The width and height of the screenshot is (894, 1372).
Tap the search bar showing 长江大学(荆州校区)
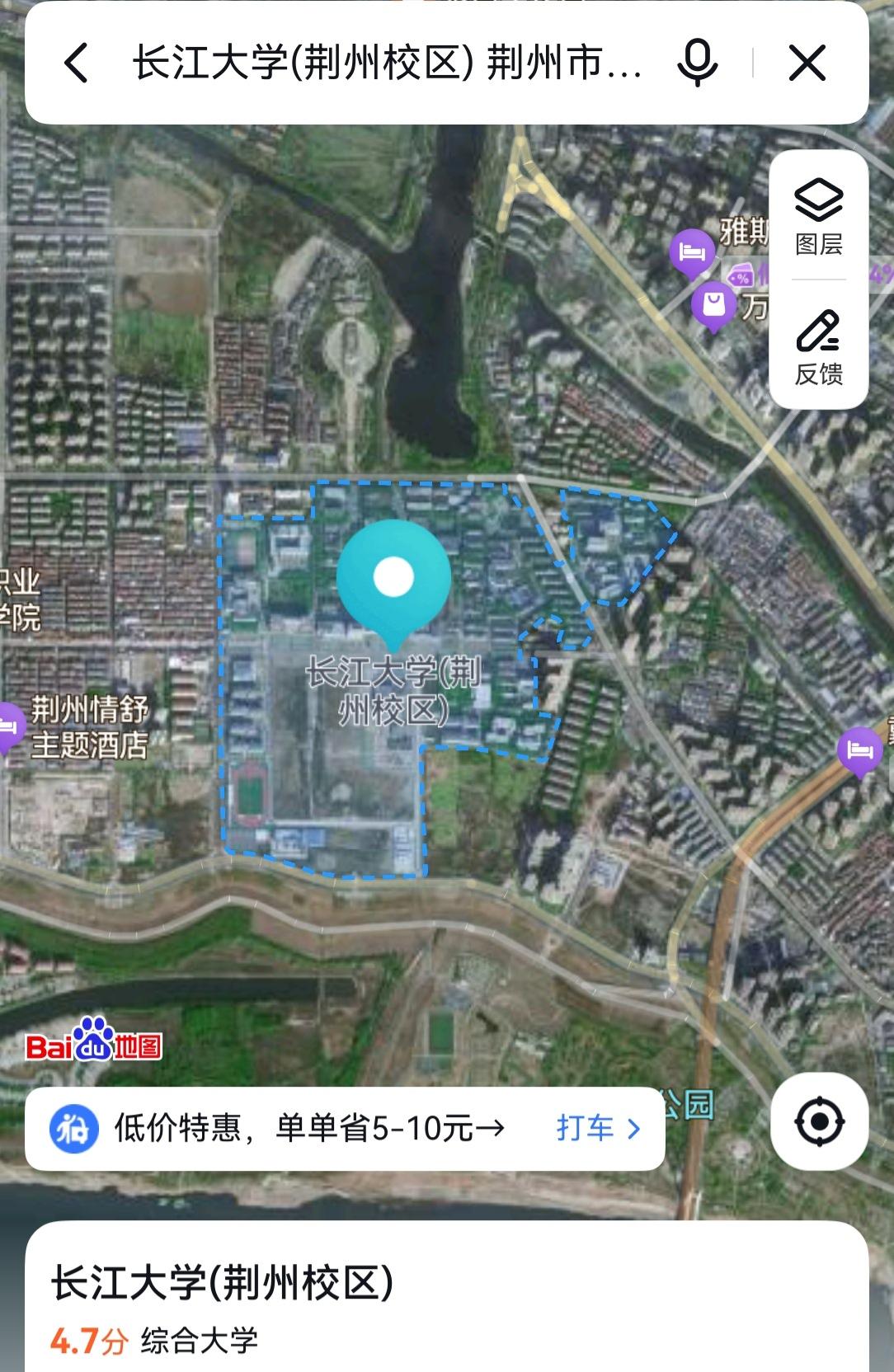[x=388, y=64]
